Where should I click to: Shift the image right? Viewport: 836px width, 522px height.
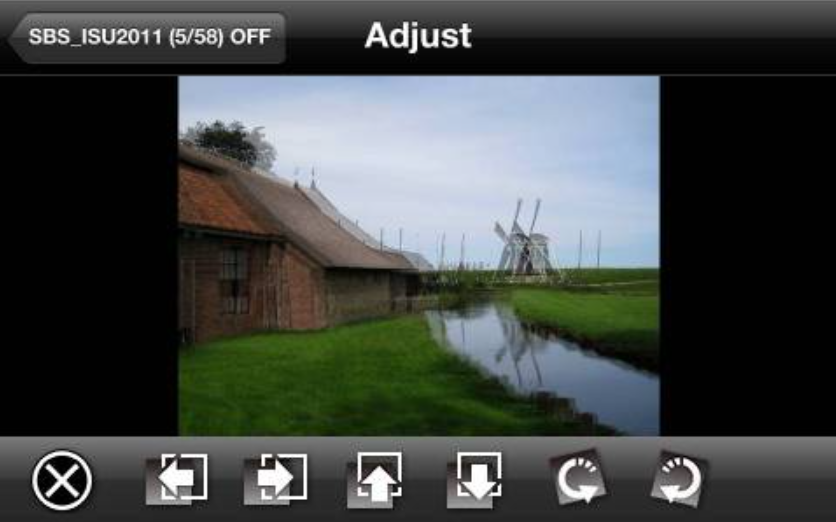click(276, 479)
